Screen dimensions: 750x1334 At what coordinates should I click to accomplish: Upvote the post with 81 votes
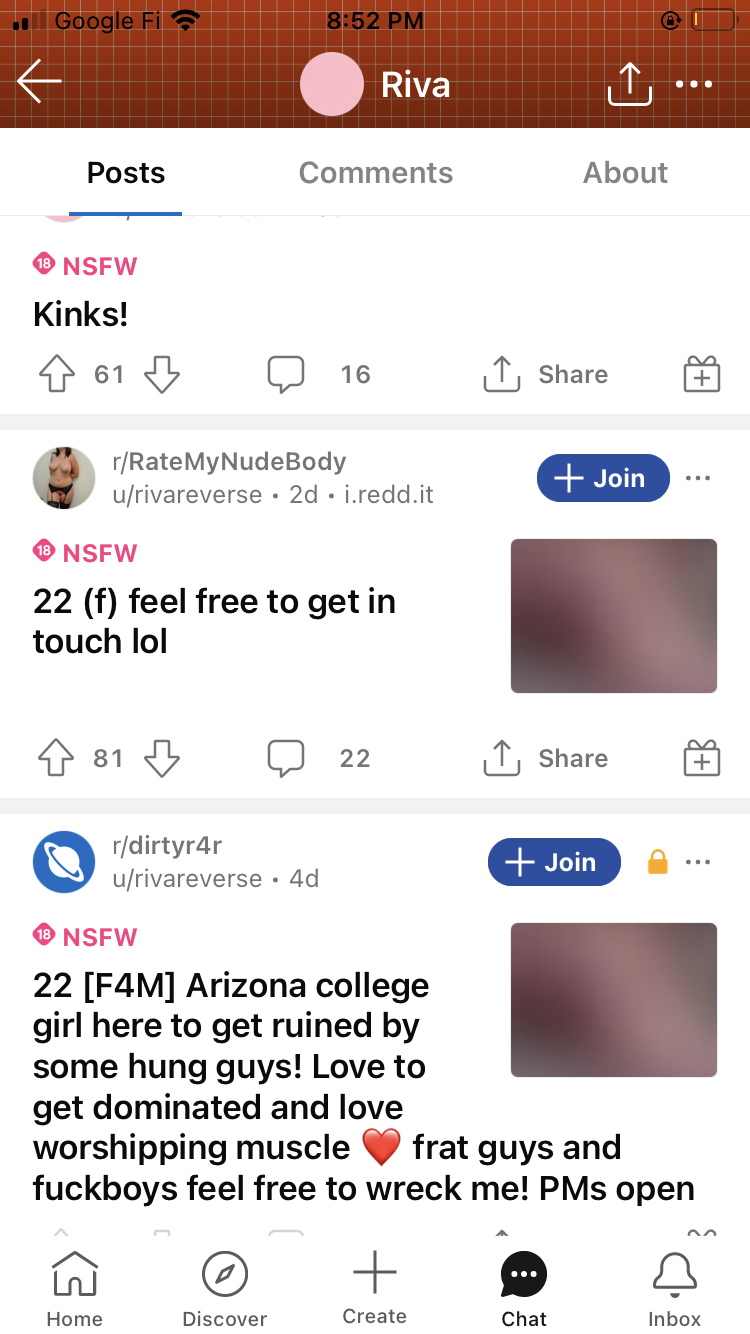click(56, 759)
